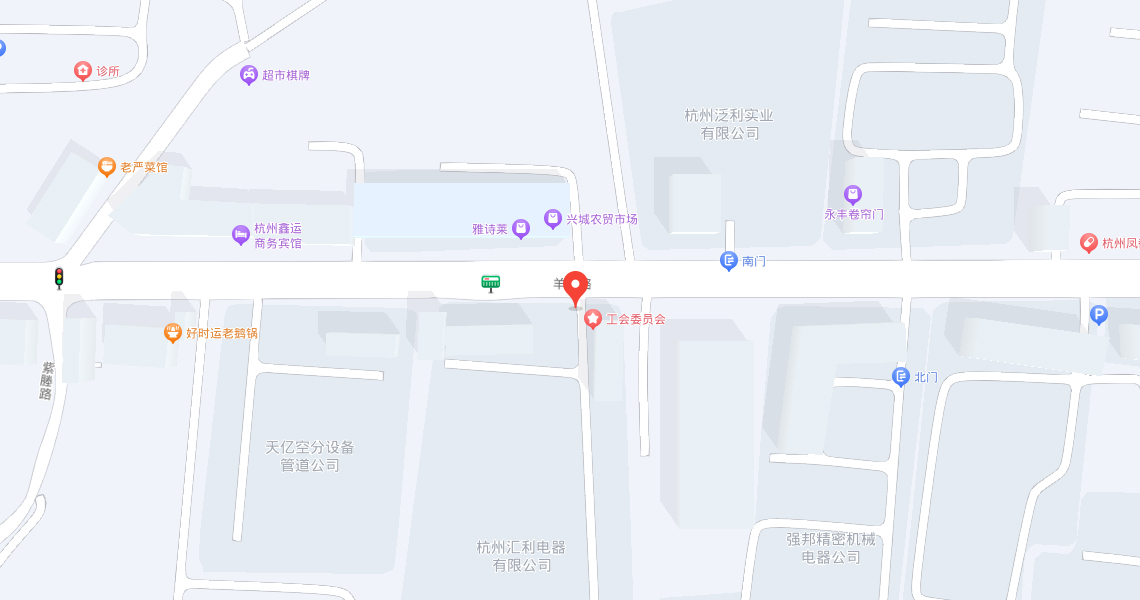Screen dimensions: 1140x600
Task: Open the 雅诗莱 shop marker
Action: pyautogui.click(x=521, y=229)
